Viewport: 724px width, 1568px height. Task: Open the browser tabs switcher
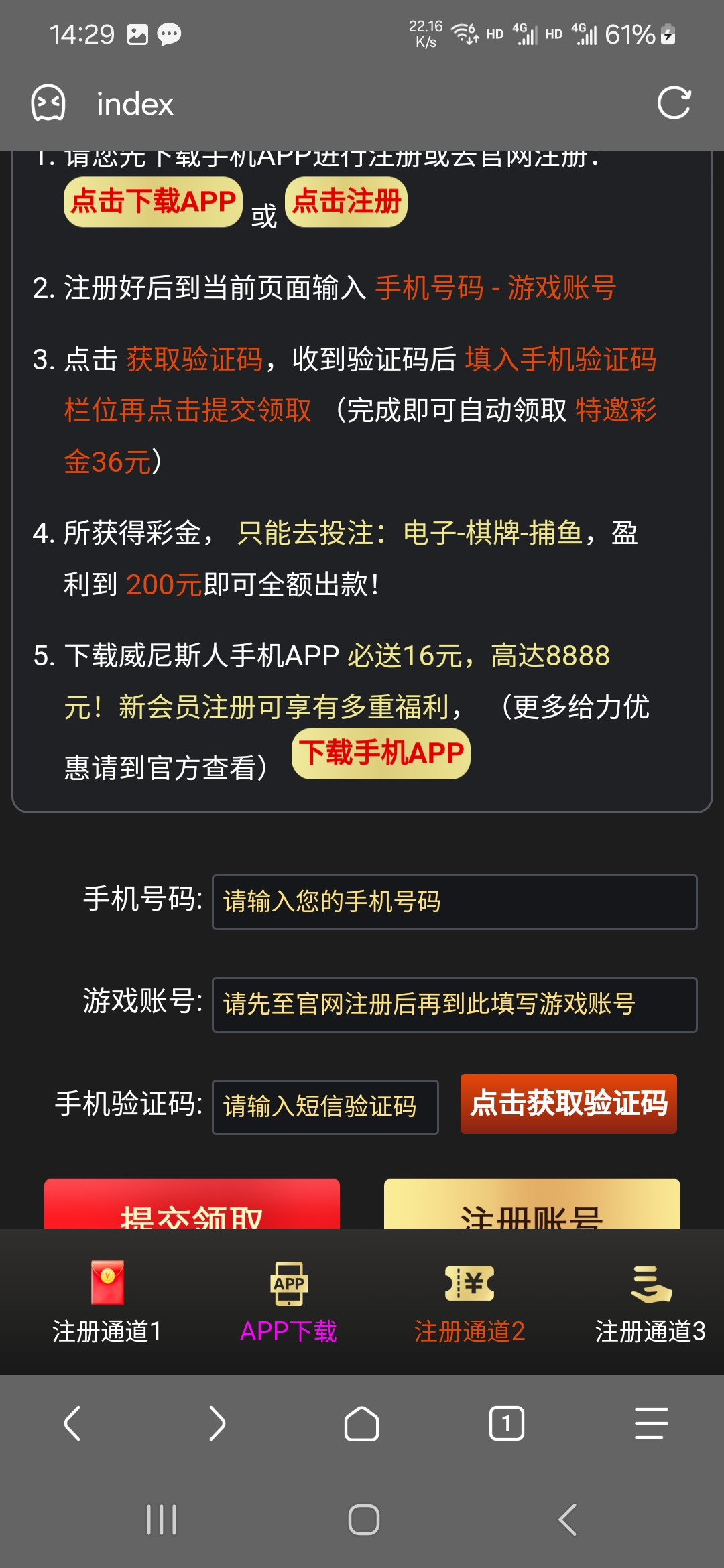click(x=507, y=1423)
